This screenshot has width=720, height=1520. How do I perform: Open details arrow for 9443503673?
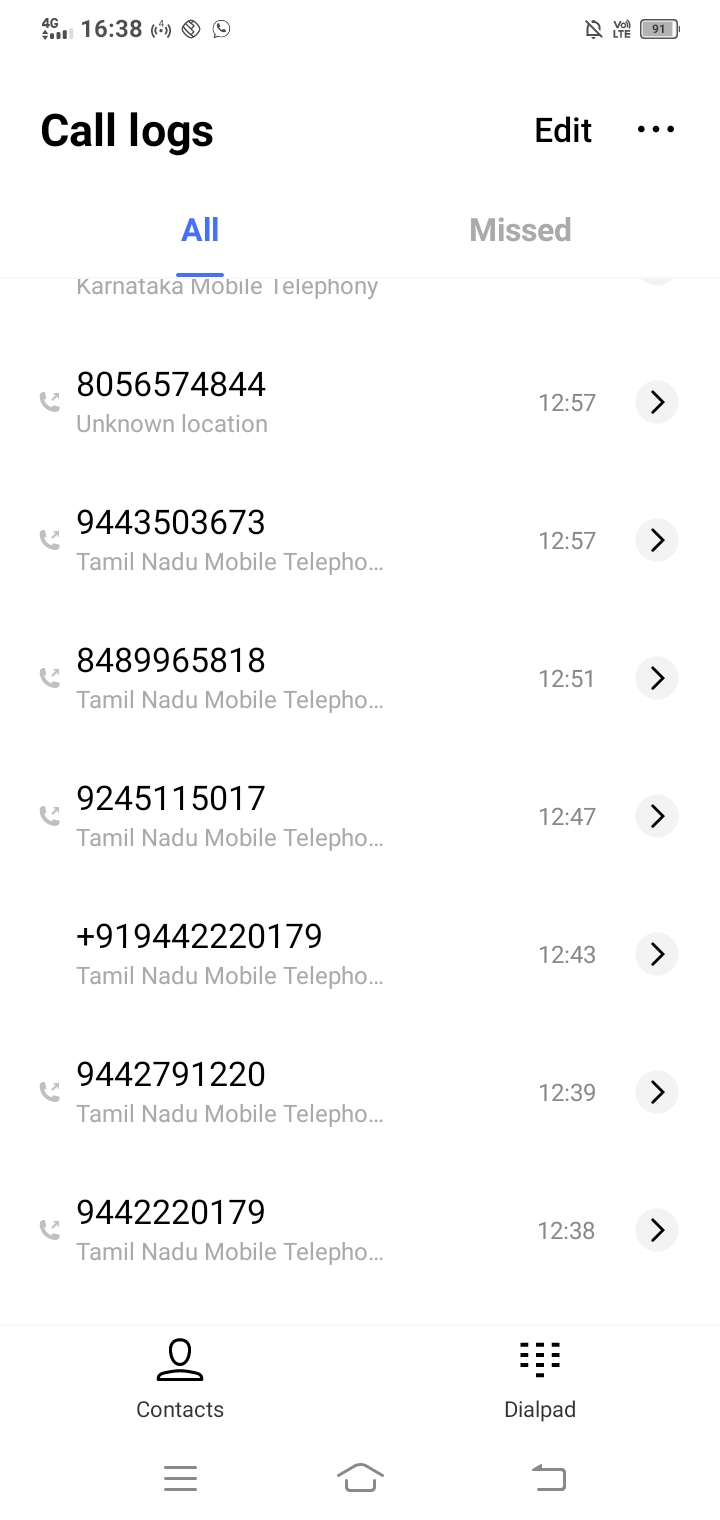[x=657, y=540]
